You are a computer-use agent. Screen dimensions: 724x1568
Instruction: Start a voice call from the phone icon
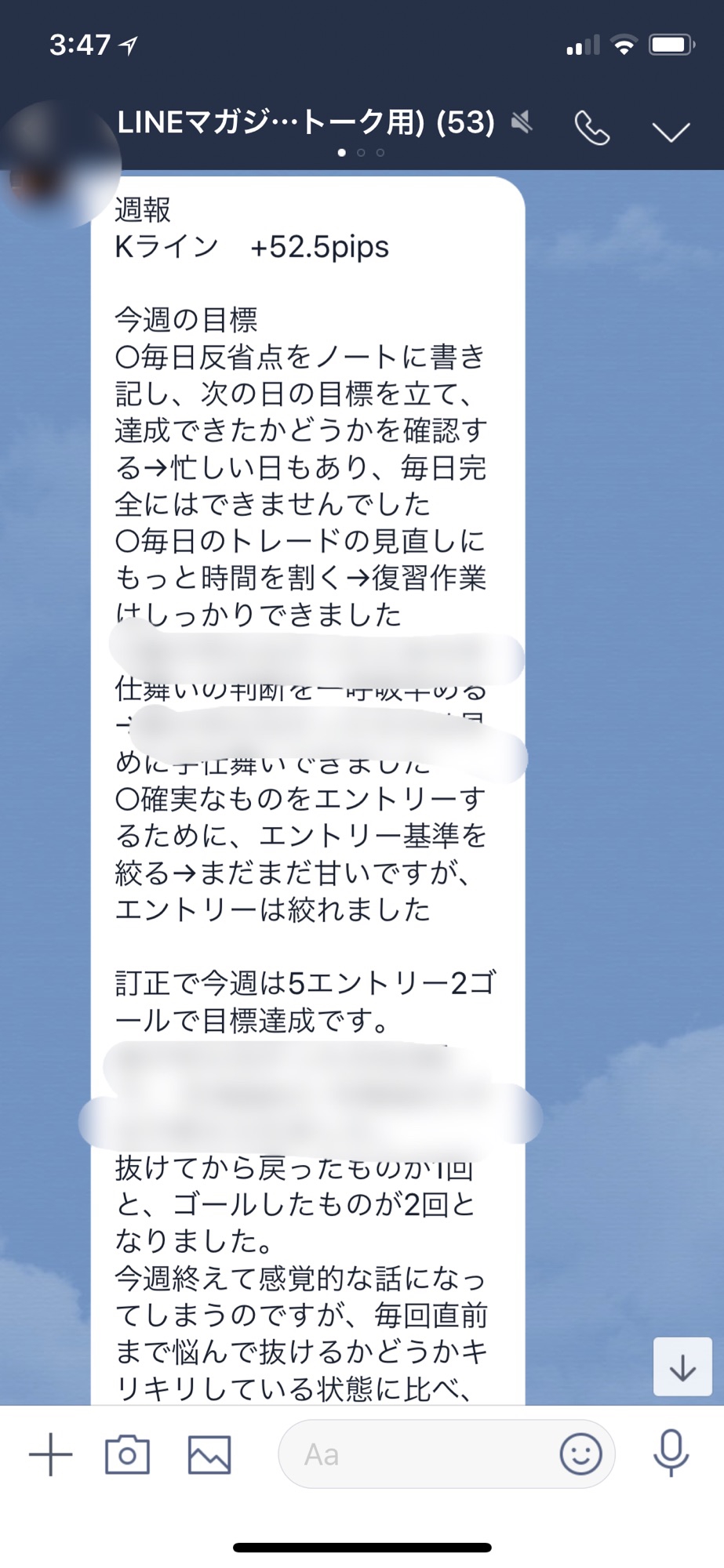(592, 128)
